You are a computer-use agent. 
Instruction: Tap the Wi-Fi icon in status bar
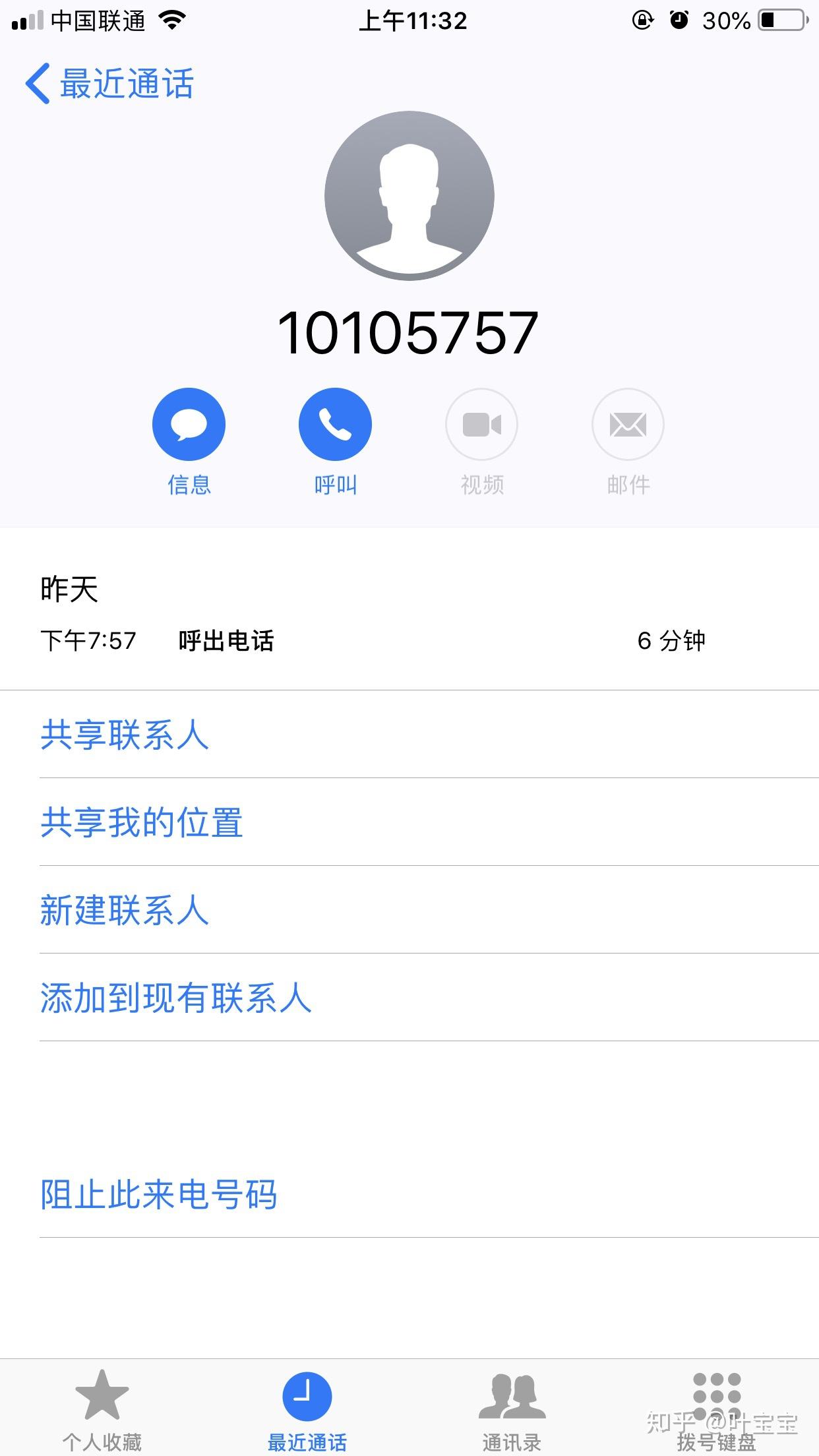173,20
